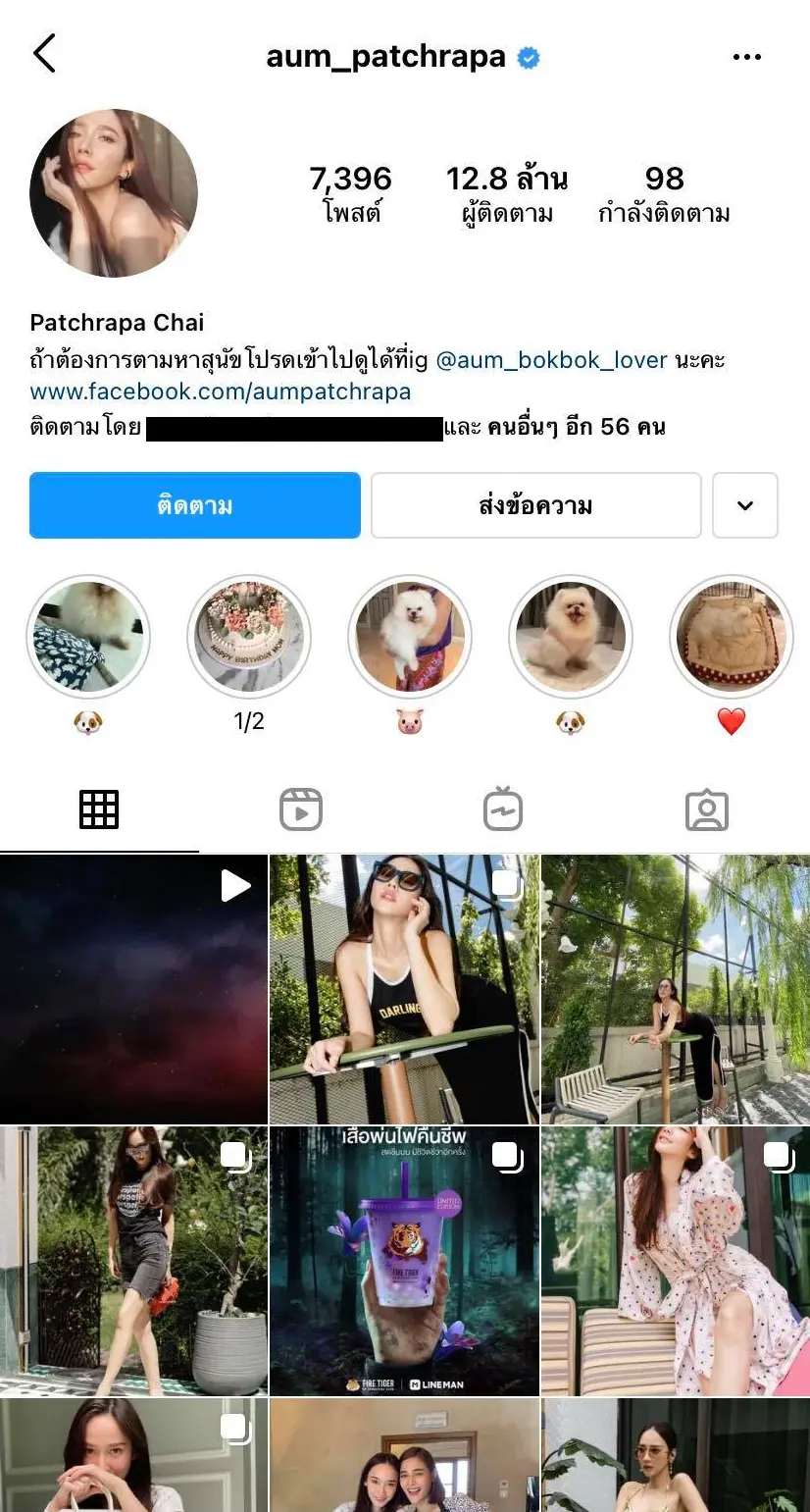Tap ส่งข้อความ to send a message

(x=535, y=505)
